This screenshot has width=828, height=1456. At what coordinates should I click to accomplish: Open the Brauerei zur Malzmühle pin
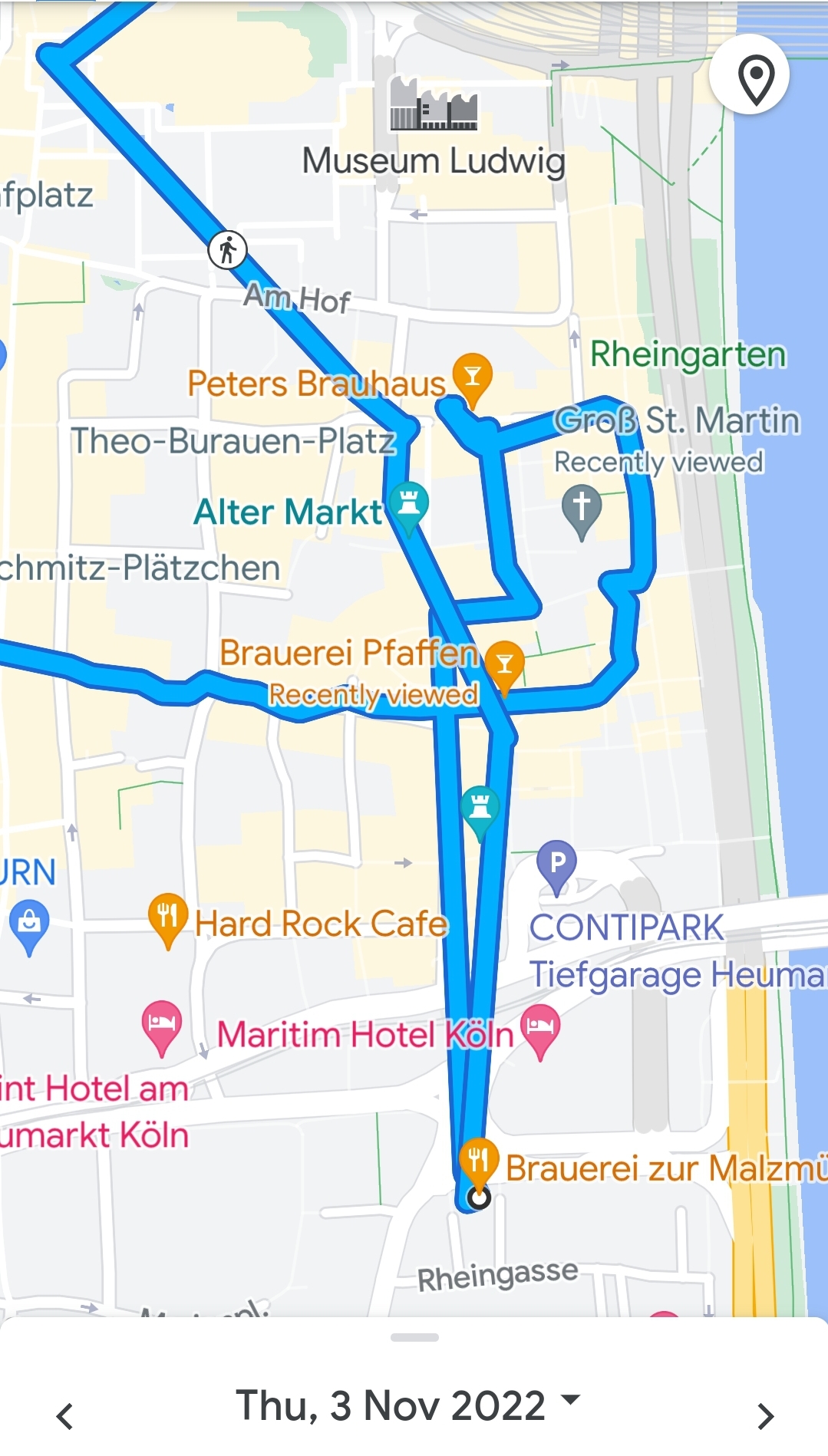click(x=479, y=1162)
